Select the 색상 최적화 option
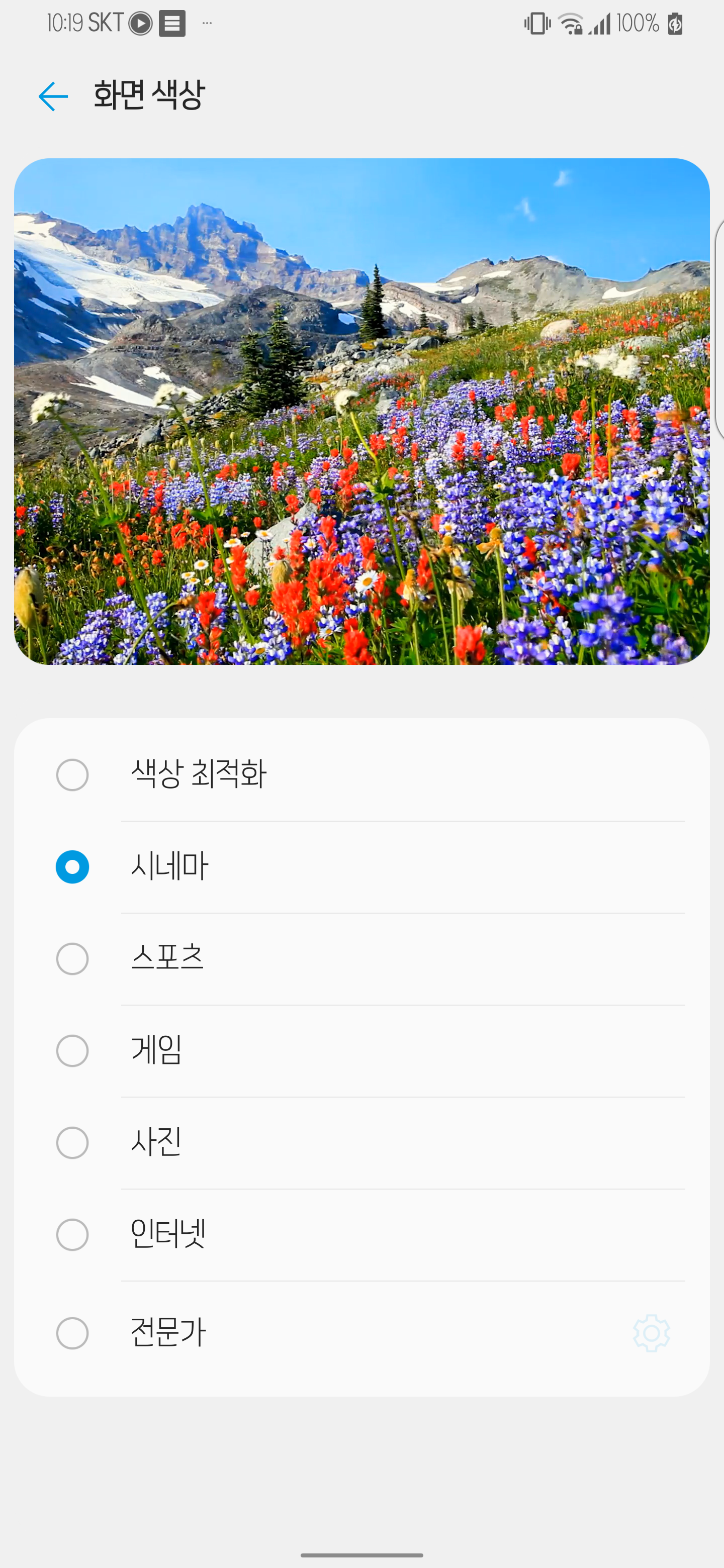Screen dimensions: 724x1568 [x=72, y=775]
